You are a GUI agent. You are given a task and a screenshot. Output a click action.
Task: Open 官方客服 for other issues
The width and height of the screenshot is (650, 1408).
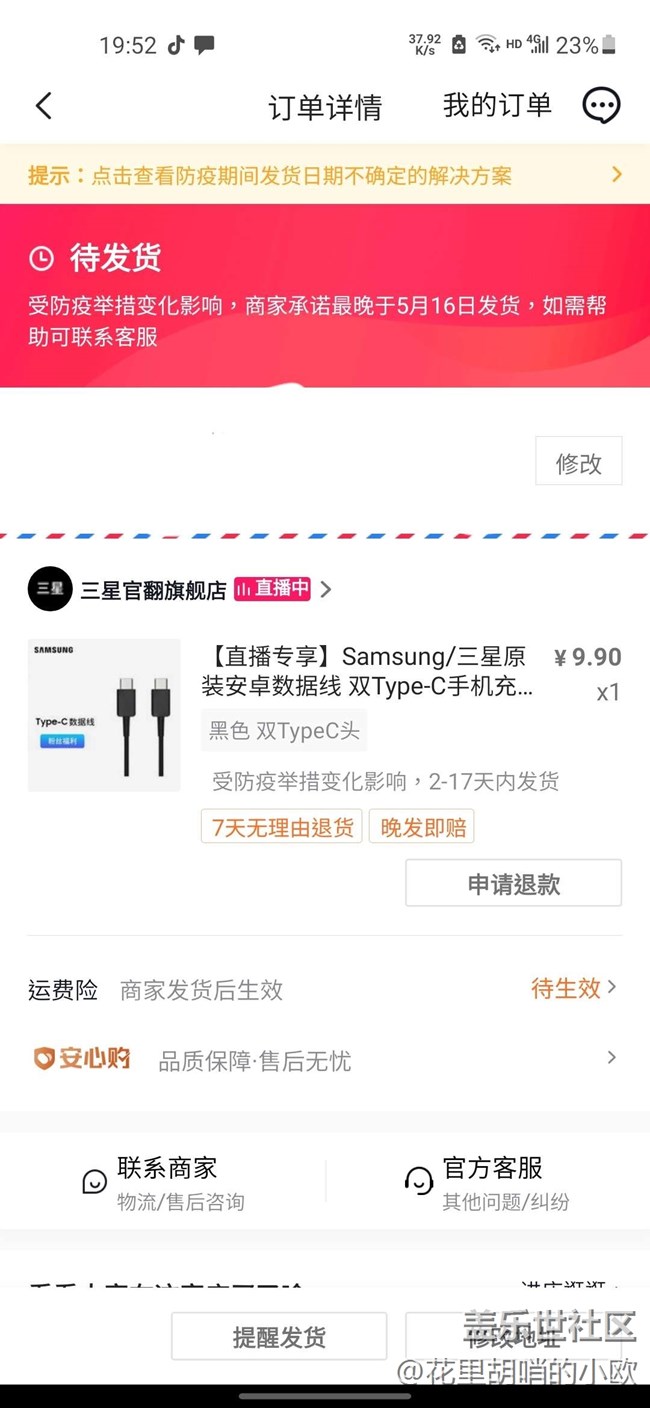(487, 1183)
